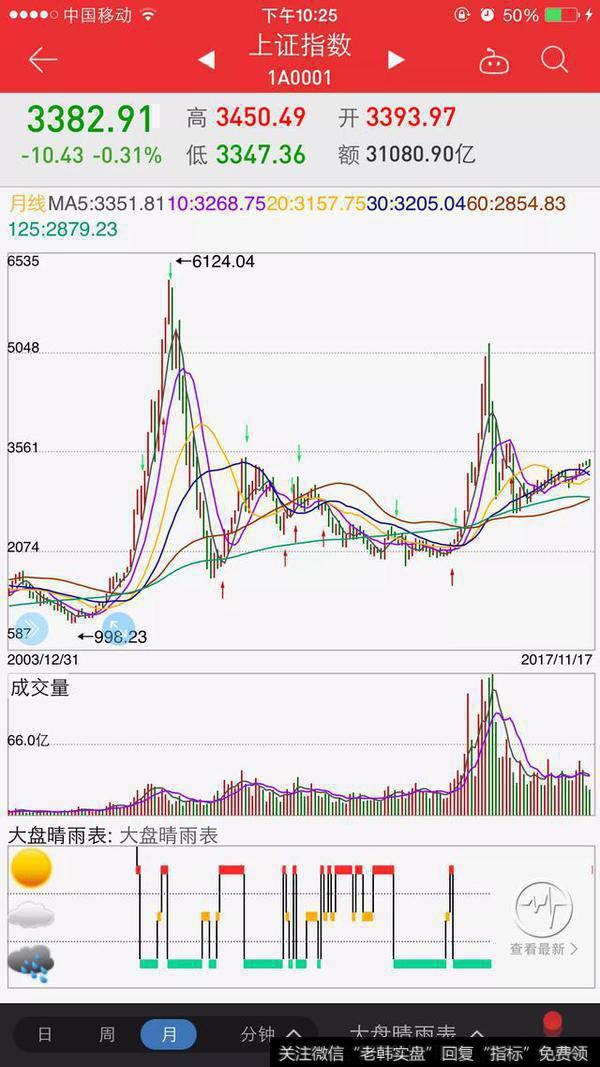Expand the 大盘晴雨表 indicator selector at the bottom
Screen dimensions: 600x1067
pos(416,1033)
